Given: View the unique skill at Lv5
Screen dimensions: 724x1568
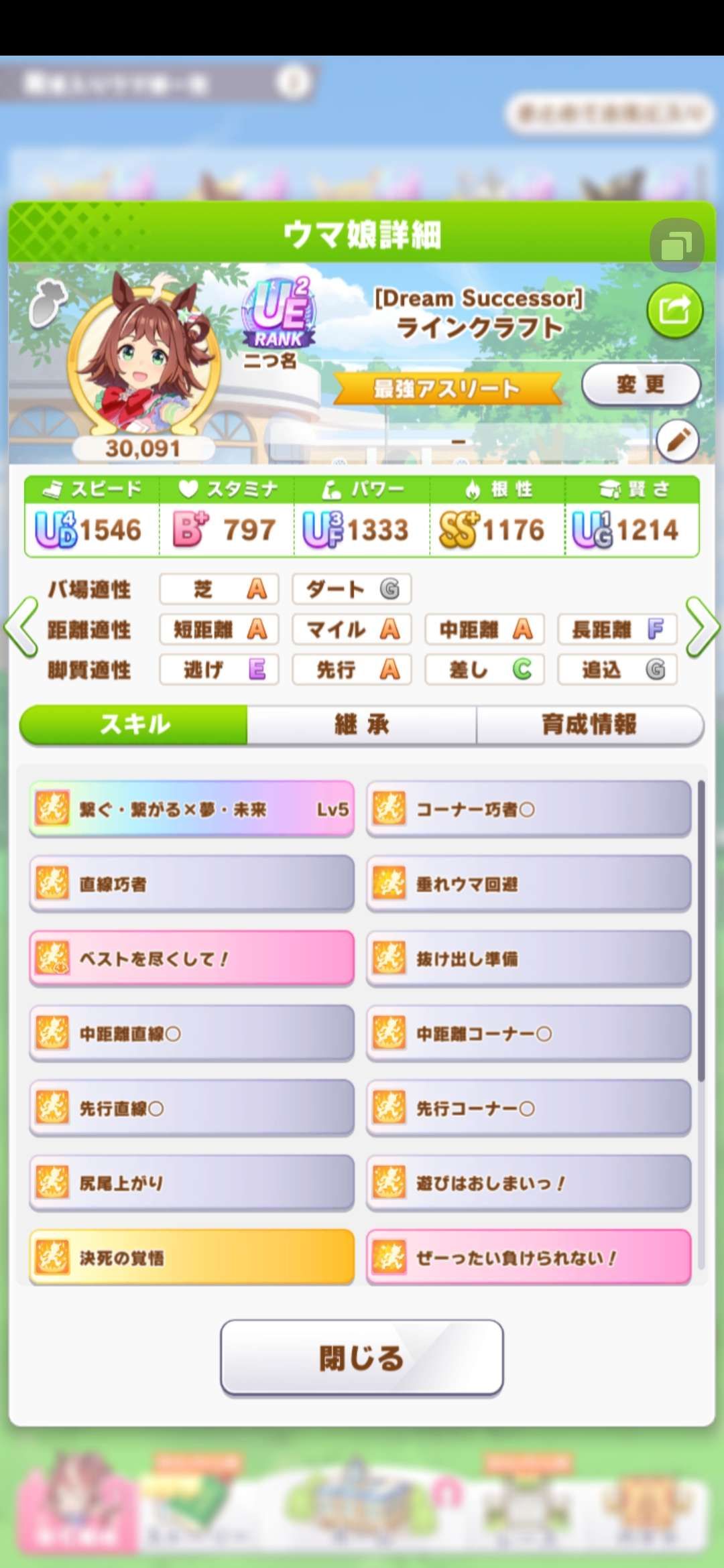Looking at the screenshot, I should (x=192, y=809).
